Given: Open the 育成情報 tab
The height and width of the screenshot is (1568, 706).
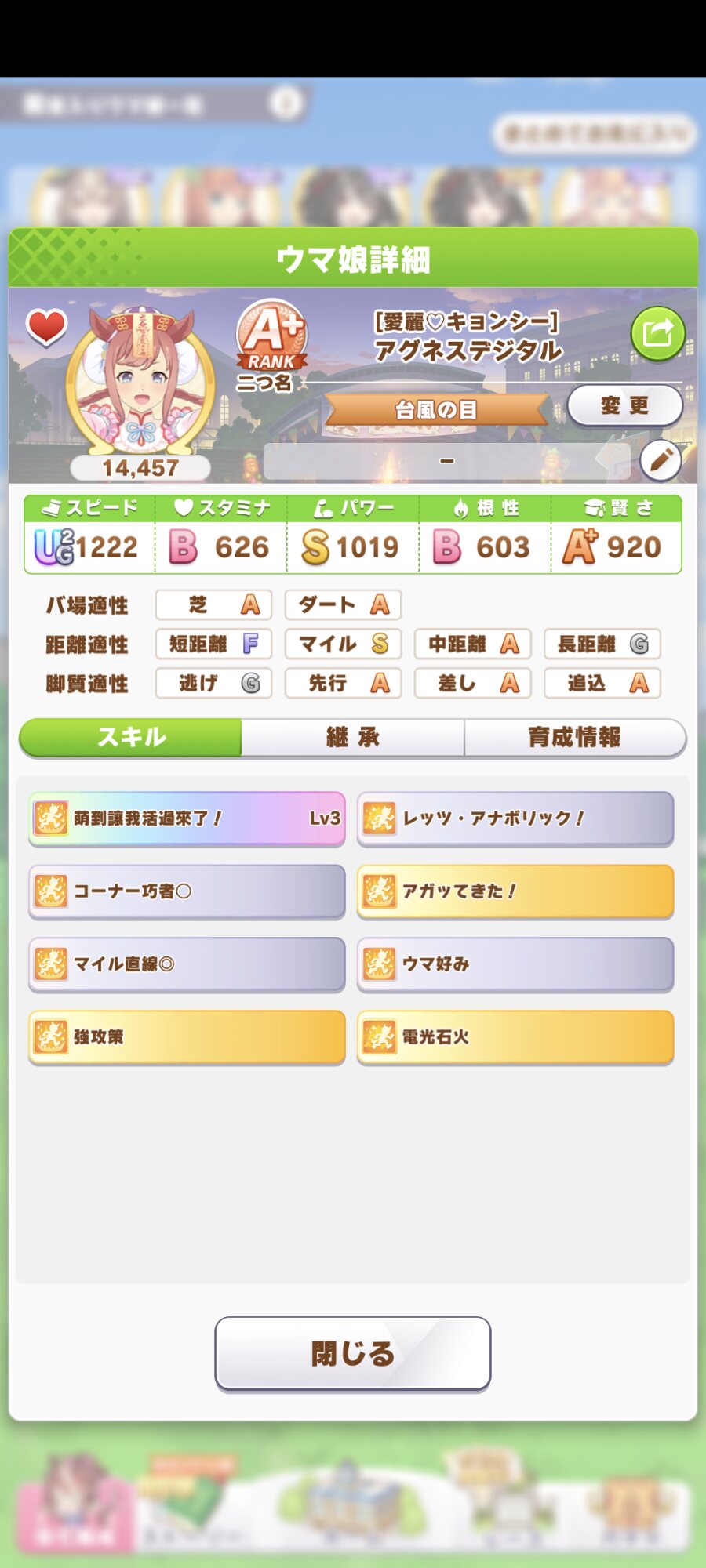Looking at the screenshot, I should [574, 737].
